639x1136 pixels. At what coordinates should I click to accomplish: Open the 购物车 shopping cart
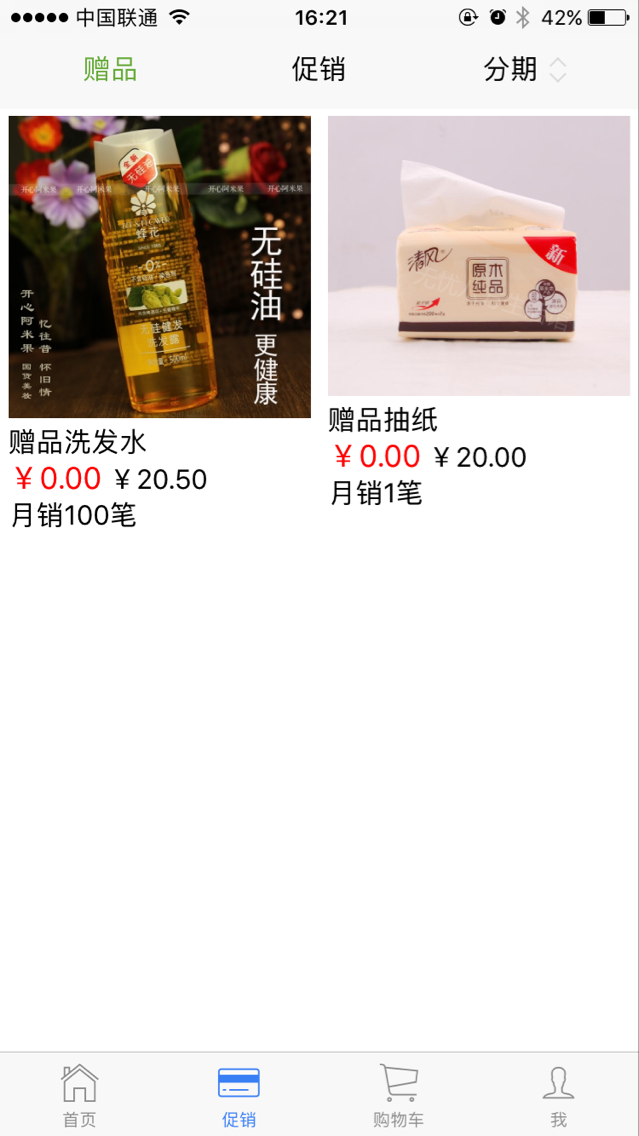coord(398,1095)
